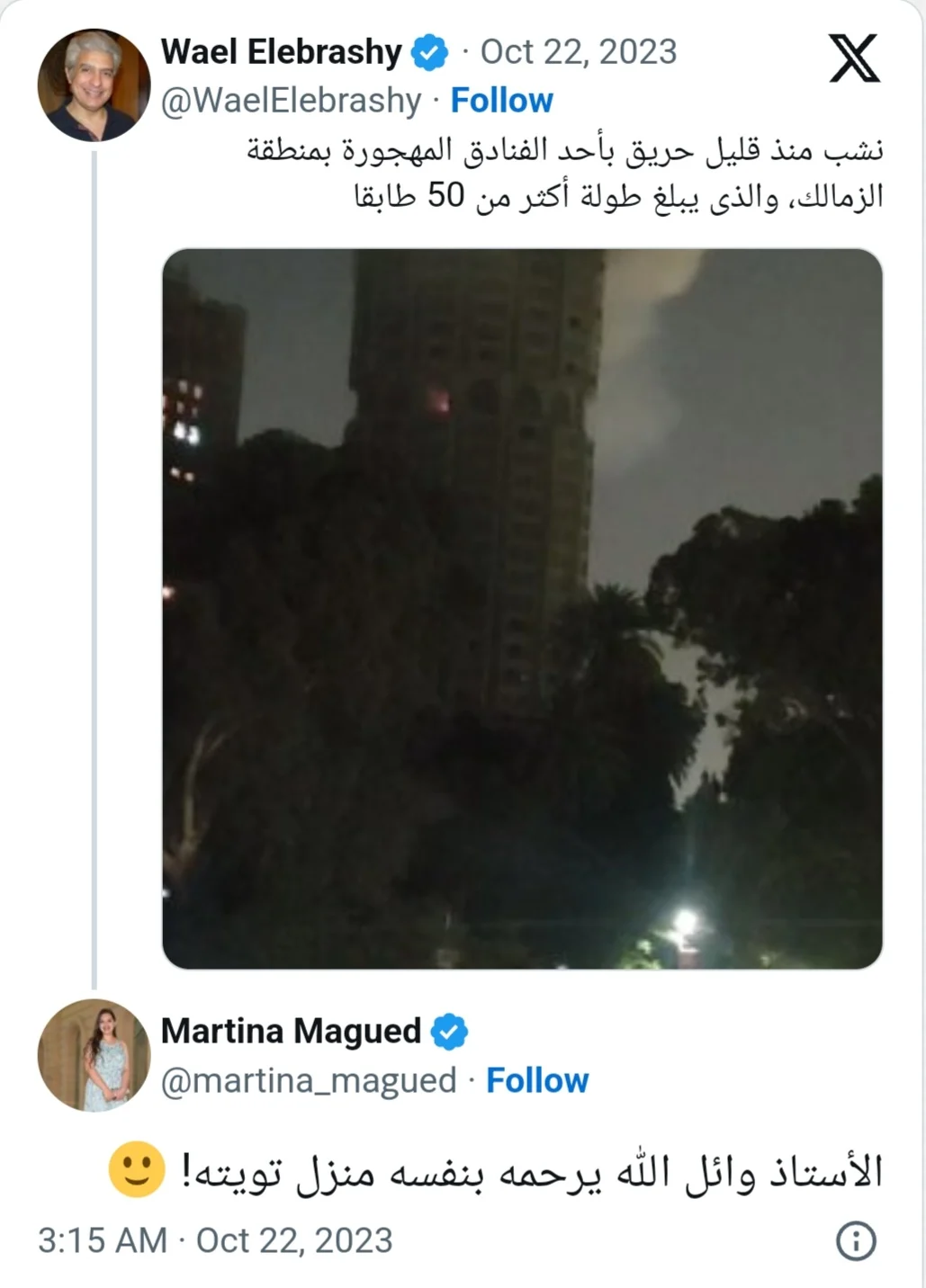Follow Martina Magued
The image size is (926, 1288).
coord(537,1080)
